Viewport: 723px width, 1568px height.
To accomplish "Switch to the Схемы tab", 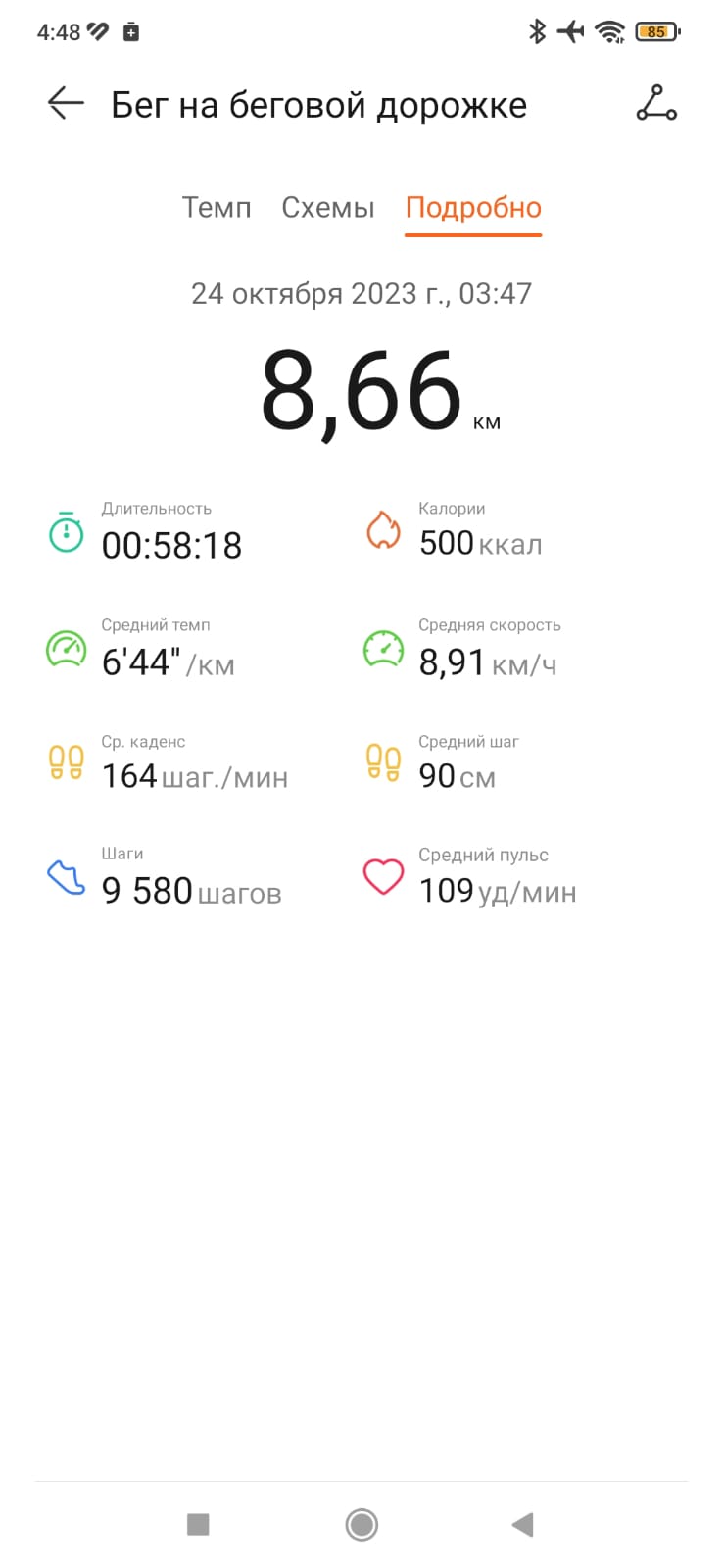I will pyautogui.click(x=328, y=208).
